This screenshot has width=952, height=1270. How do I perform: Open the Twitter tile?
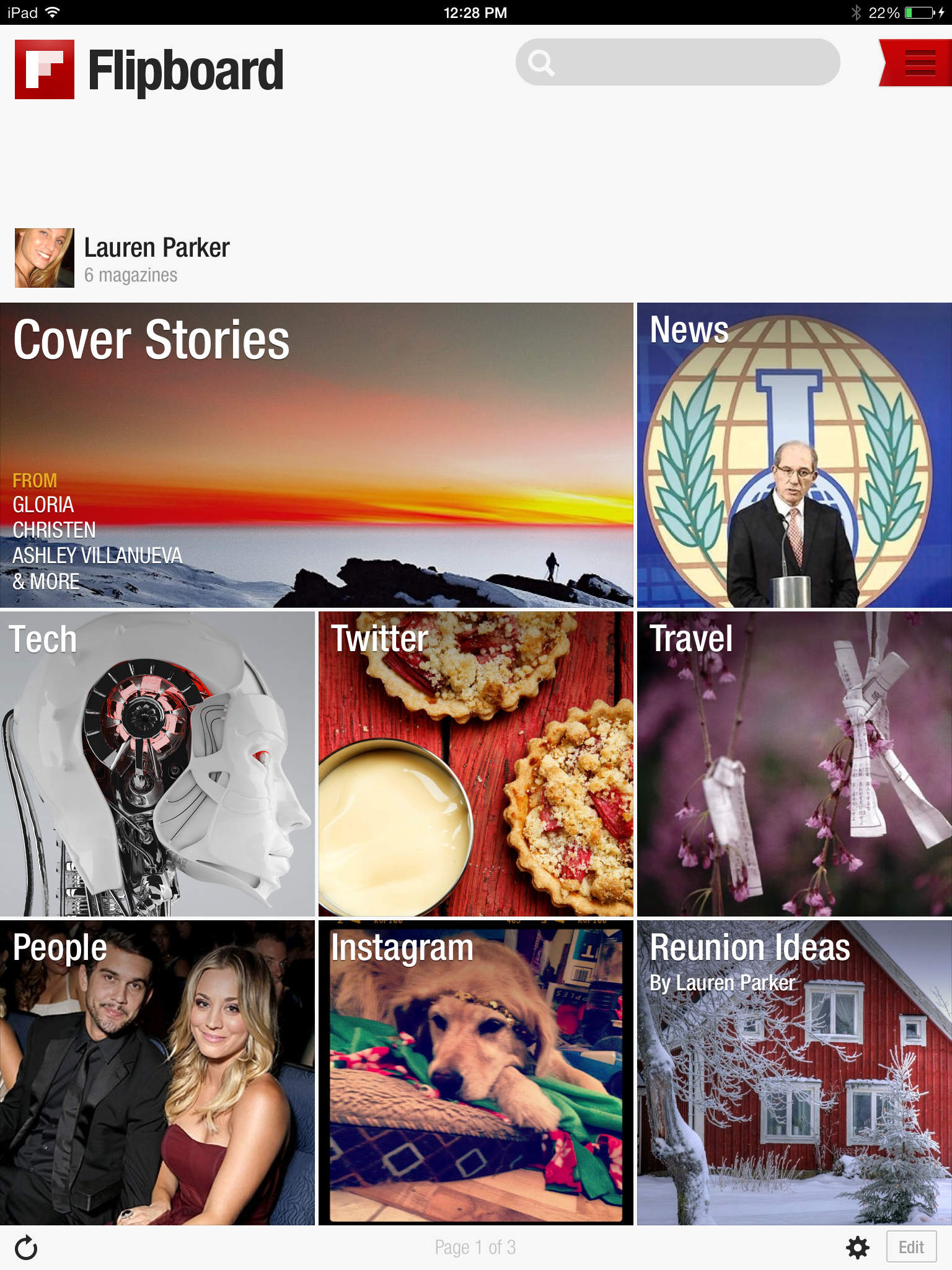pos(475,764)
